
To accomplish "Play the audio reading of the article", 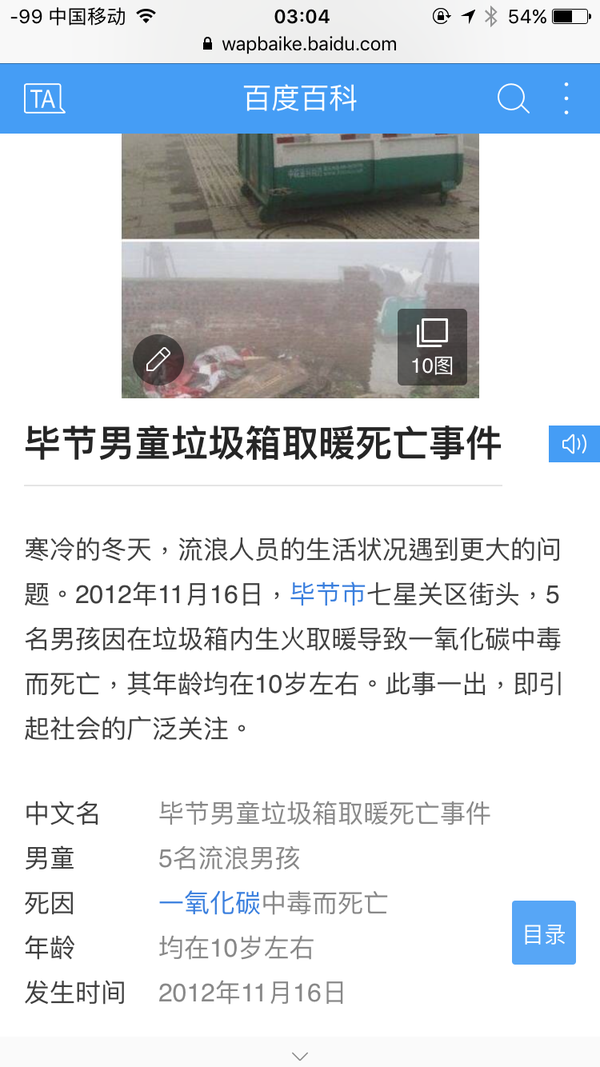I will click(x=574, y=444).
